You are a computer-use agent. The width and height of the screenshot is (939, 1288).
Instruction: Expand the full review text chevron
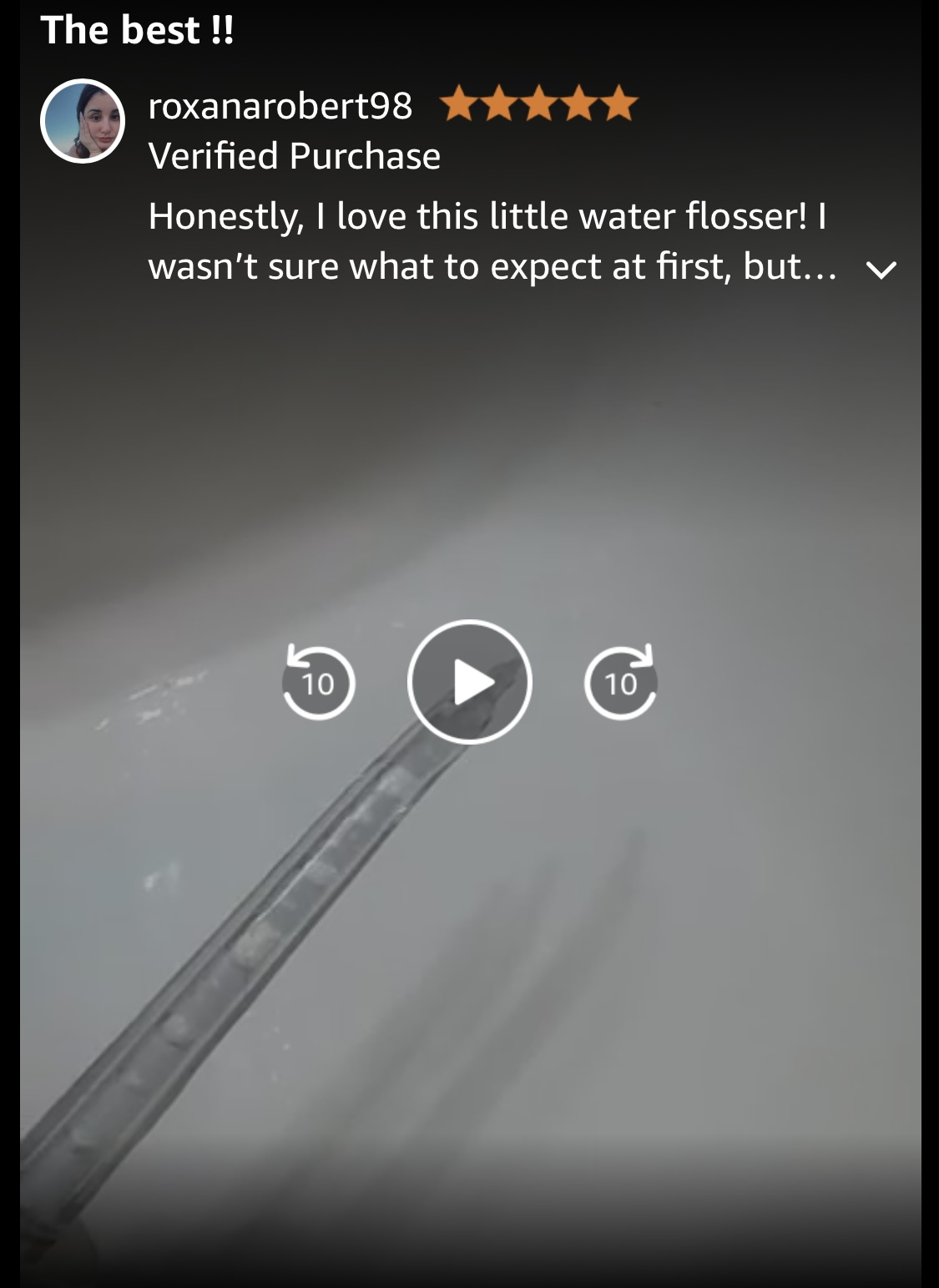(881, 270)
